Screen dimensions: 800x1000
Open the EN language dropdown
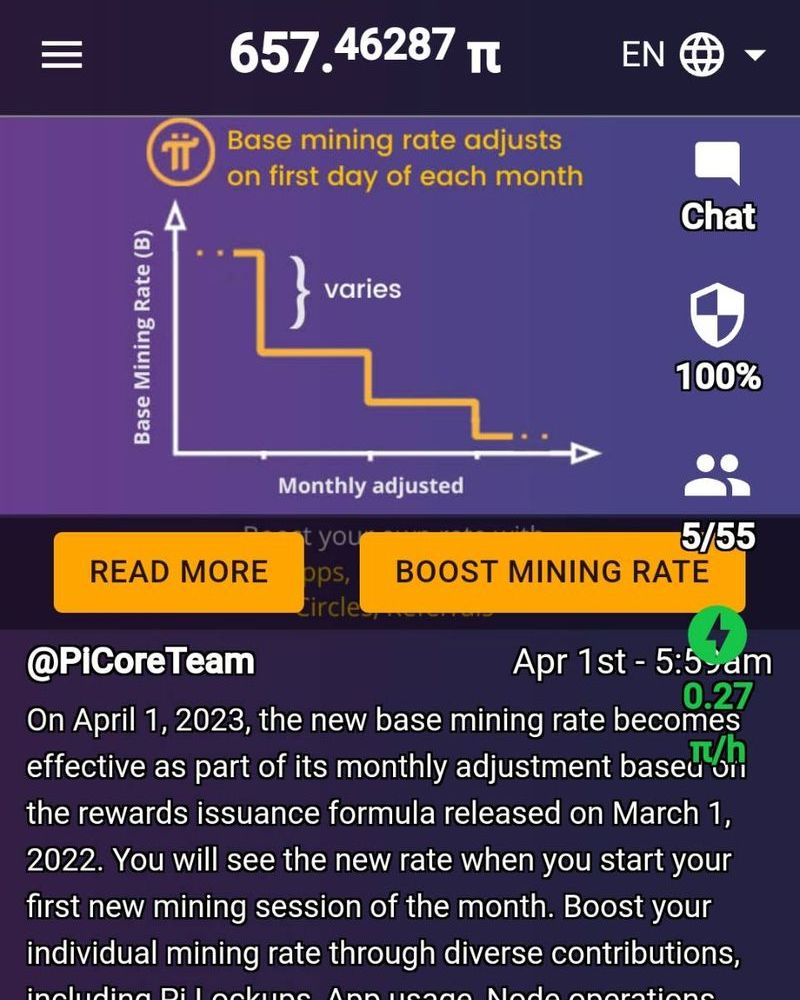point(693,54)
